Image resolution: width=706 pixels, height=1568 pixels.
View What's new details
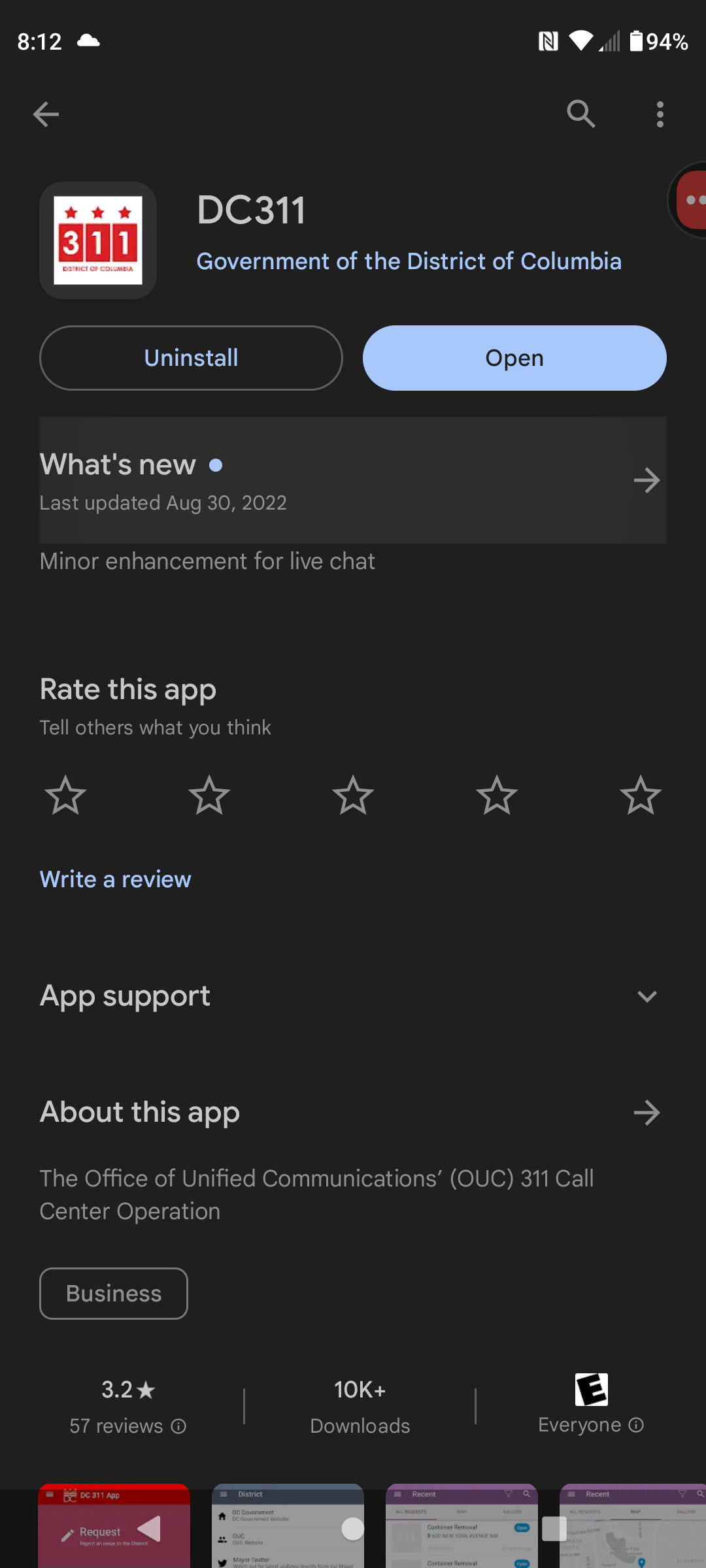(353, 480)
